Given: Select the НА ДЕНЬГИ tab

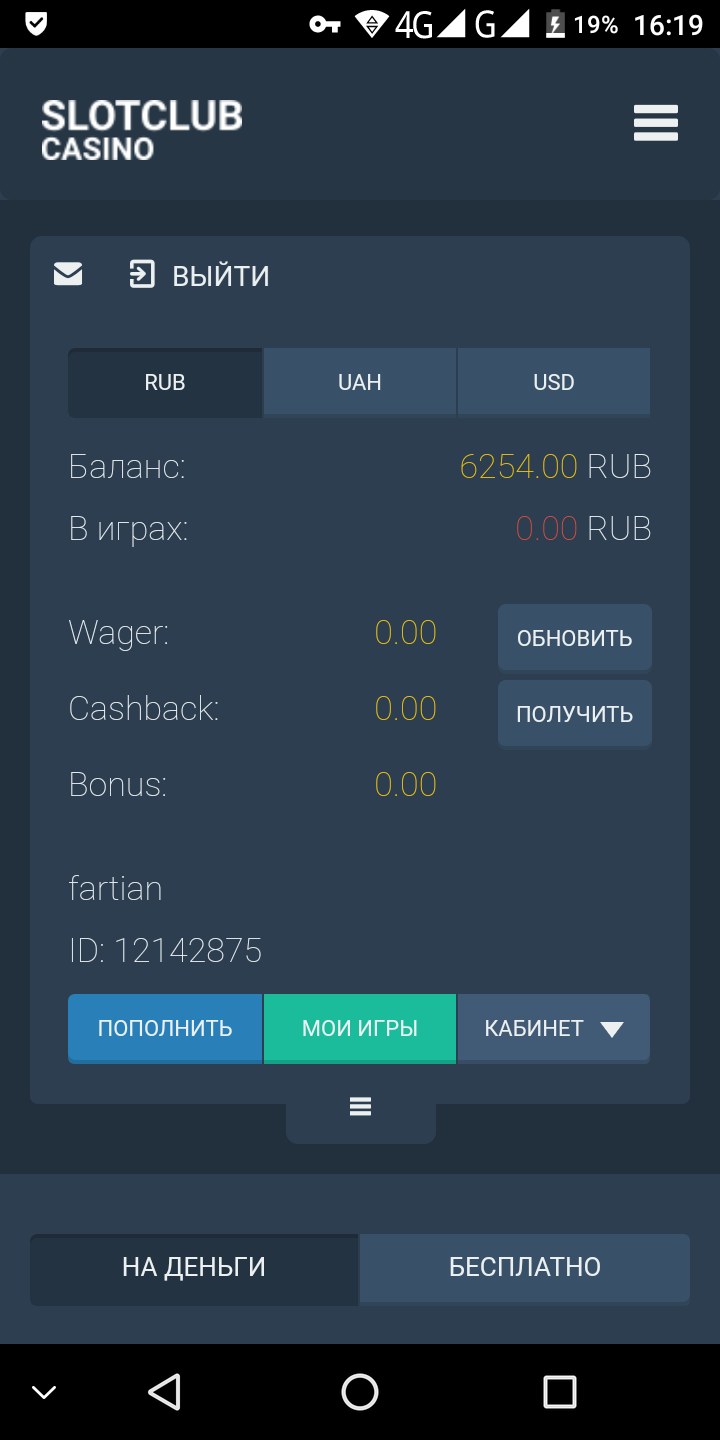Looking at the screenshot, I should pyautogui.click(x=194, y=1267).
